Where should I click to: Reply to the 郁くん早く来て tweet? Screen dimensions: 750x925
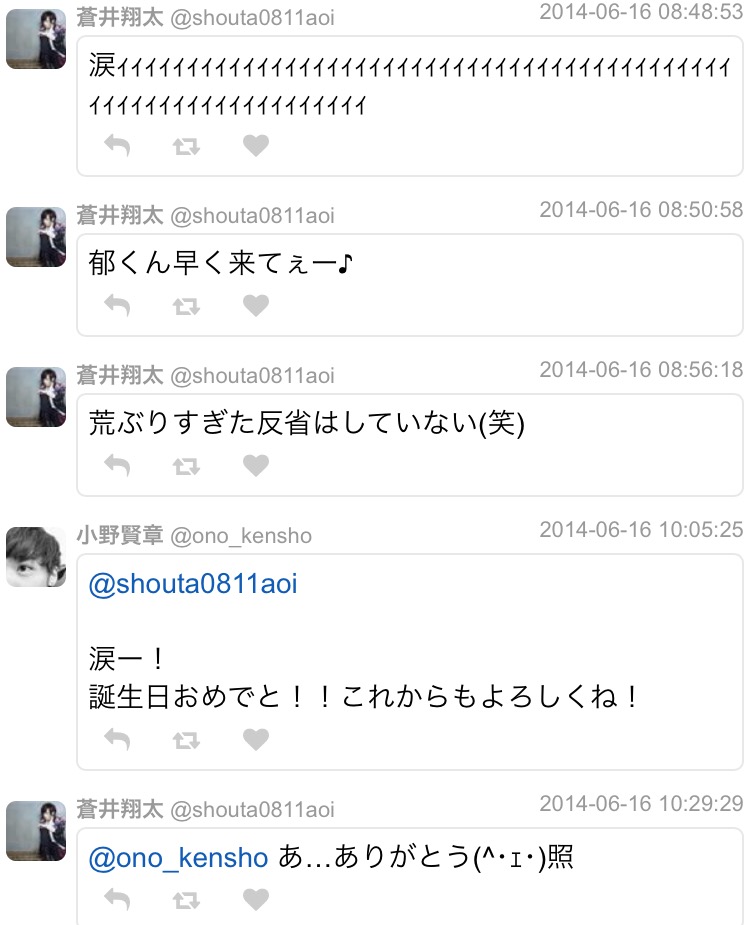117,306
